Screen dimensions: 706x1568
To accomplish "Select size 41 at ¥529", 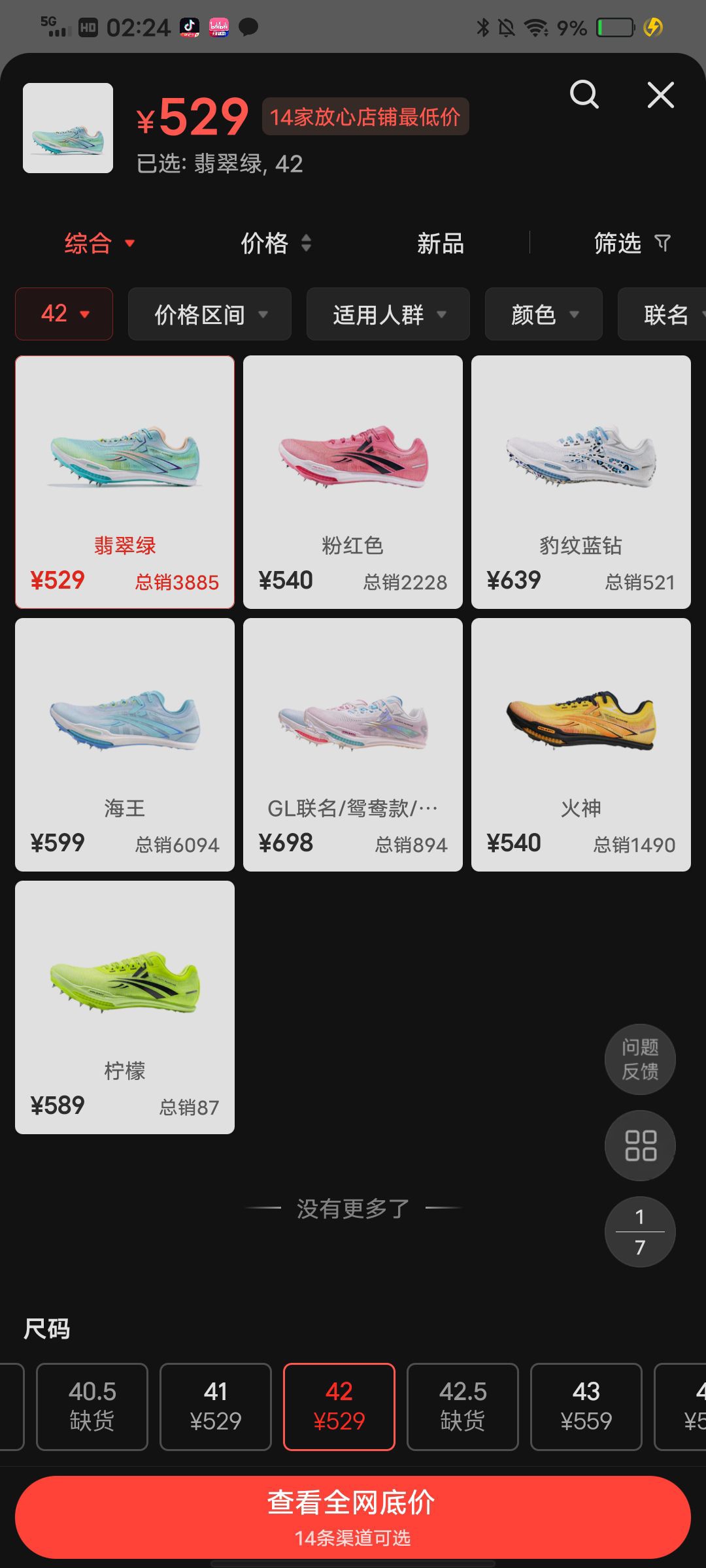I will [x=216, y=1407].
